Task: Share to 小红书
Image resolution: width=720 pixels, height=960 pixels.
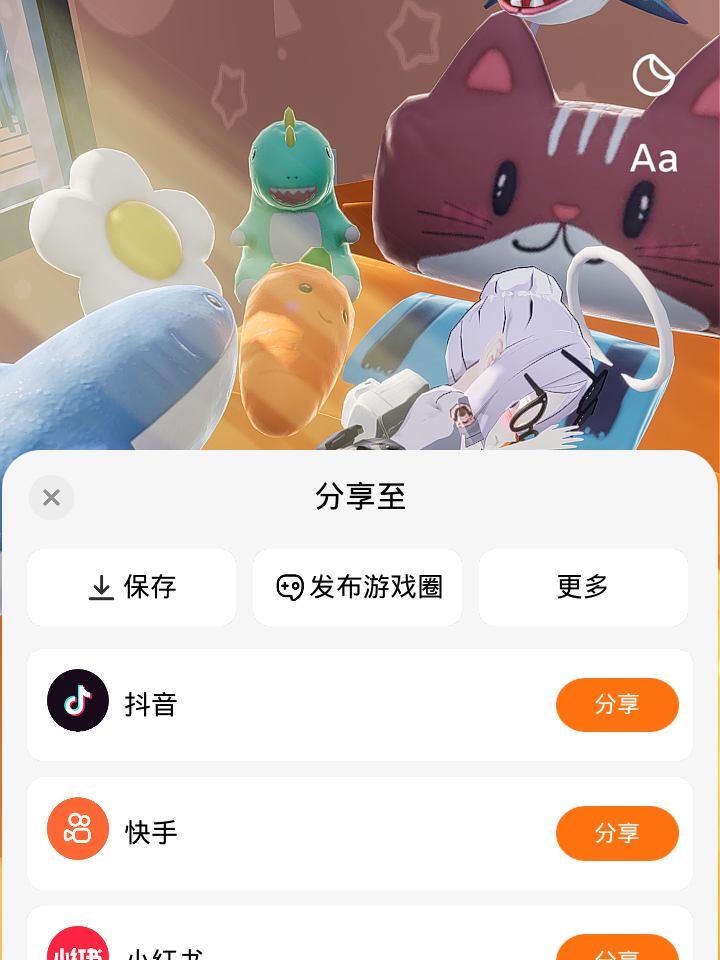Action: 617,949
